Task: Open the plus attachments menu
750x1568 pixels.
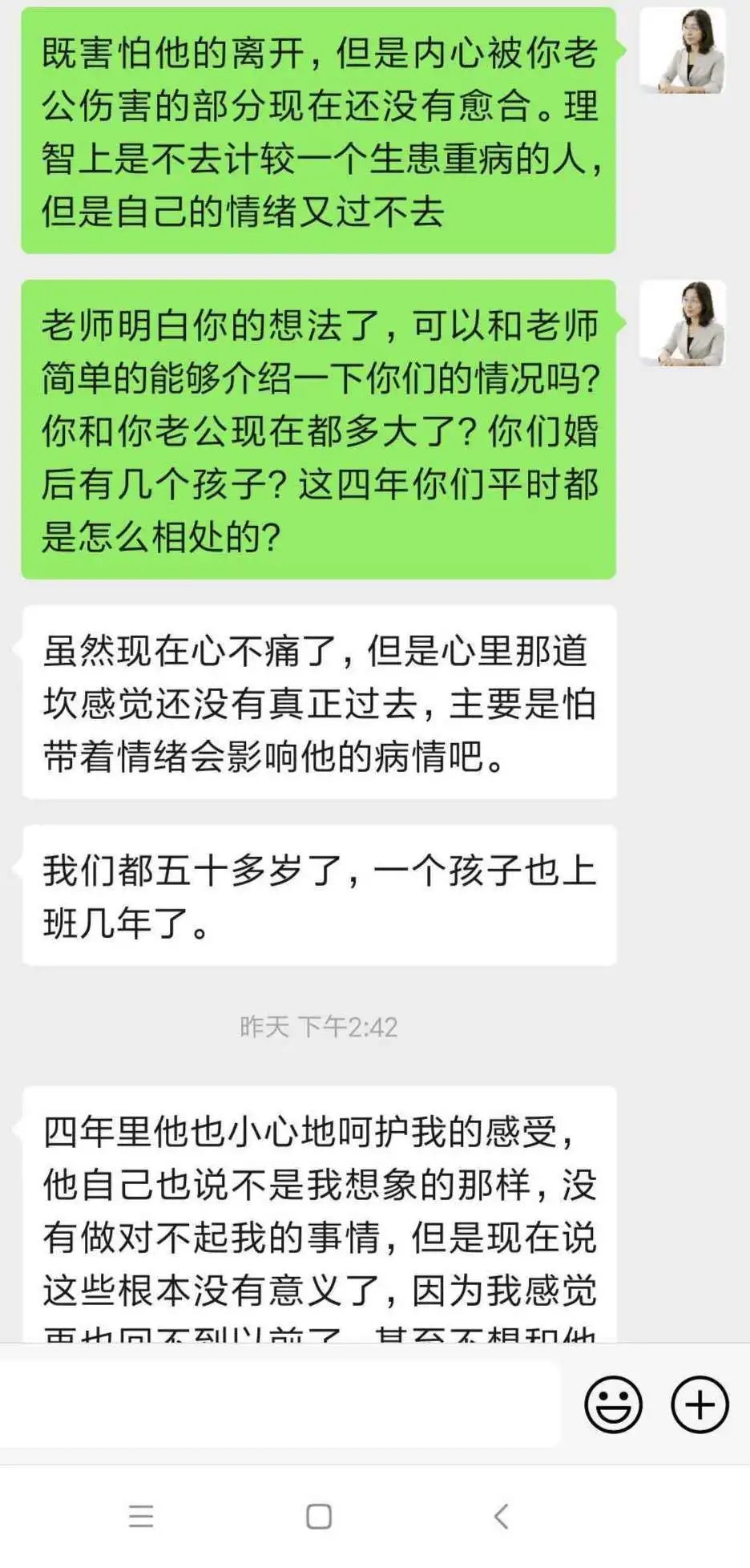Action: pyautogui.click(x=699, y=1404)
